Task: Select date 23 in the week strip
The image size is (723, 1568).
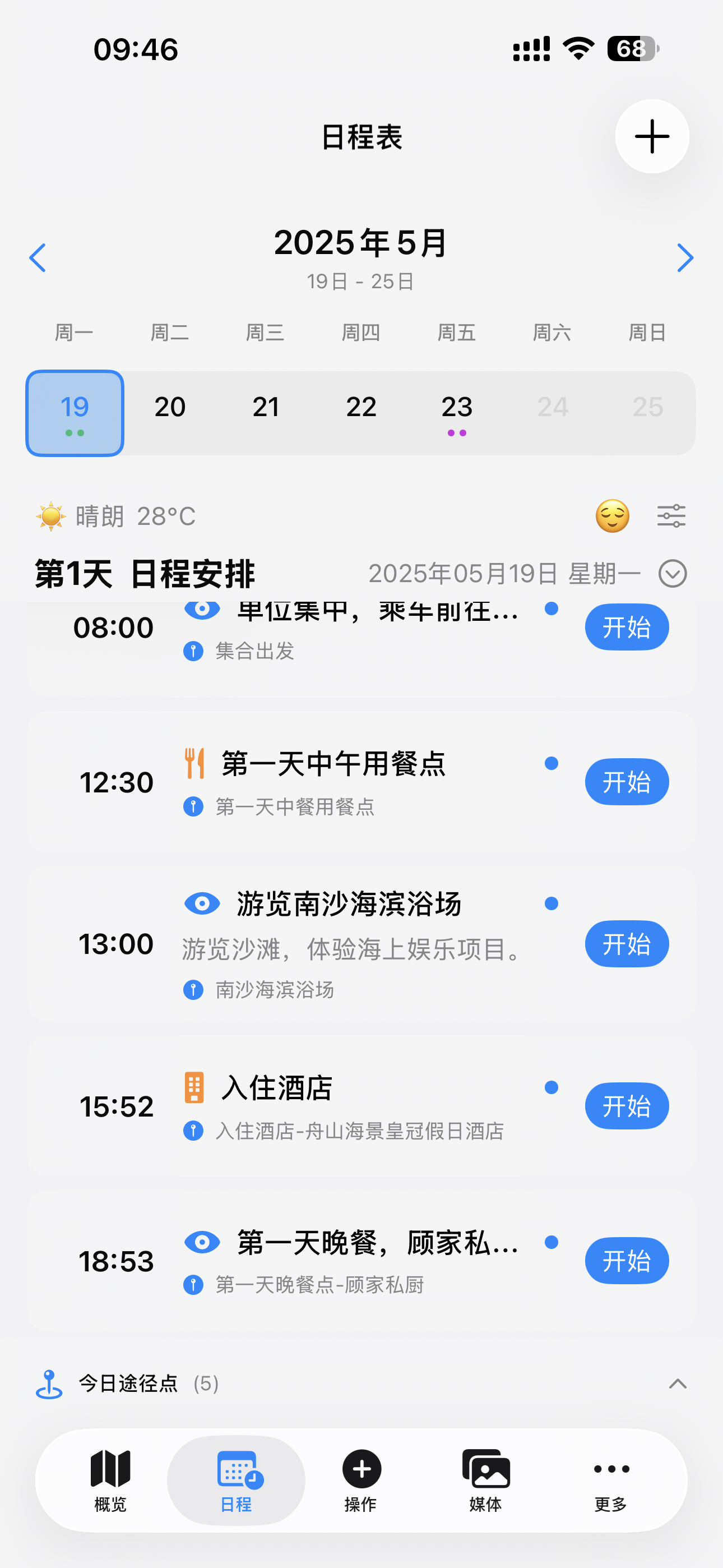Action: (x=458, y=407)
